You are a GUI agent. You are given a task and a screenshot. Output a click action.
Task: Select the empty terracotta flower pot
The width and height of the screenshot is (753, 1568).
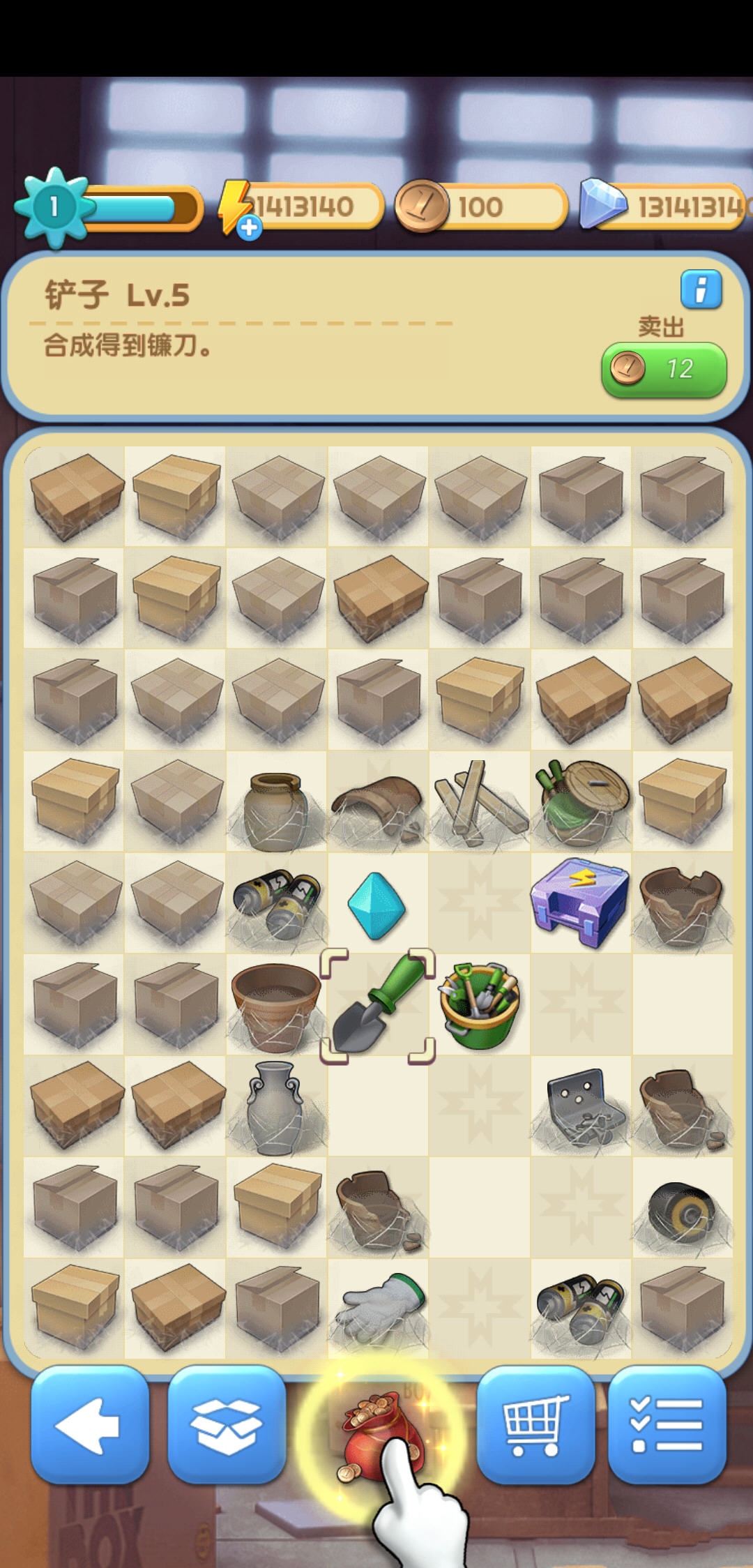(276, 1004)
